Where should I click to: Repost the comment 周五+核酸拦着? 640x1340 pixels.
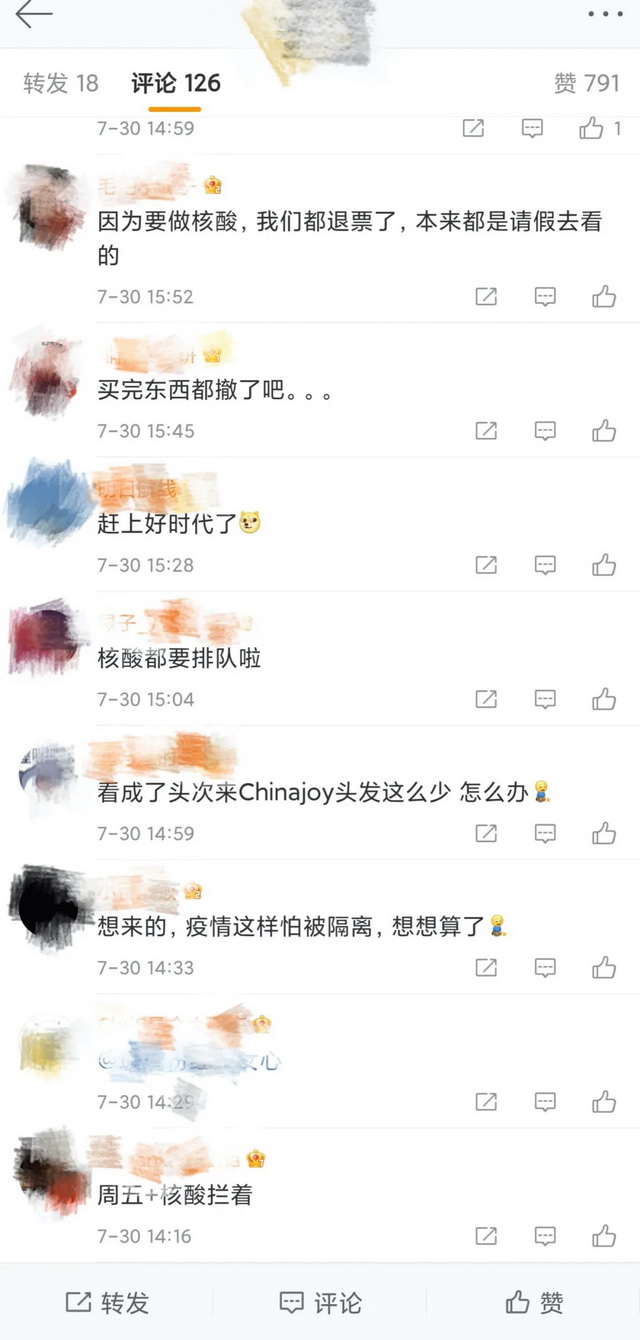486,1236
